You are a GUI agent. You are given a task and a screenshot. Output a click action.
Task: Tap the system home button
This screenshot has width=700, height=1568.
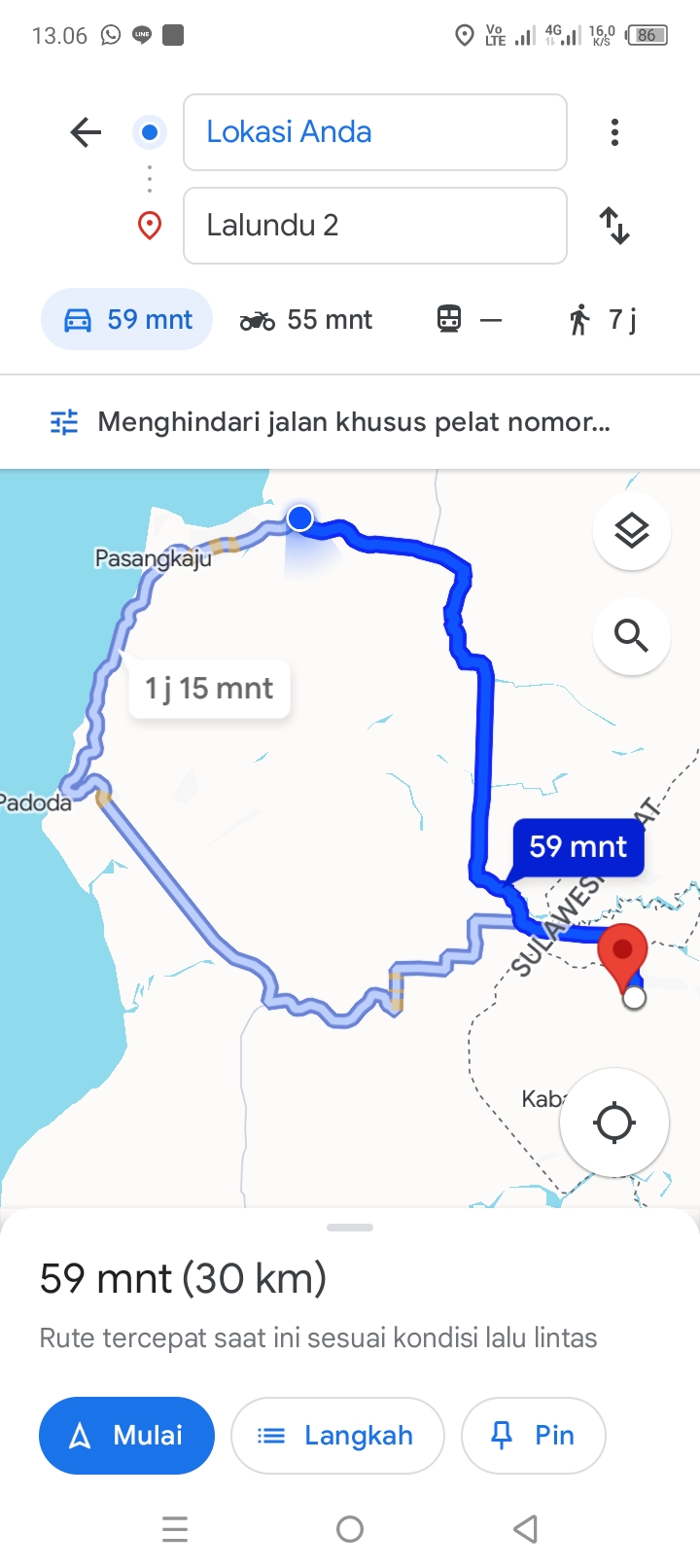(350, 1529)
